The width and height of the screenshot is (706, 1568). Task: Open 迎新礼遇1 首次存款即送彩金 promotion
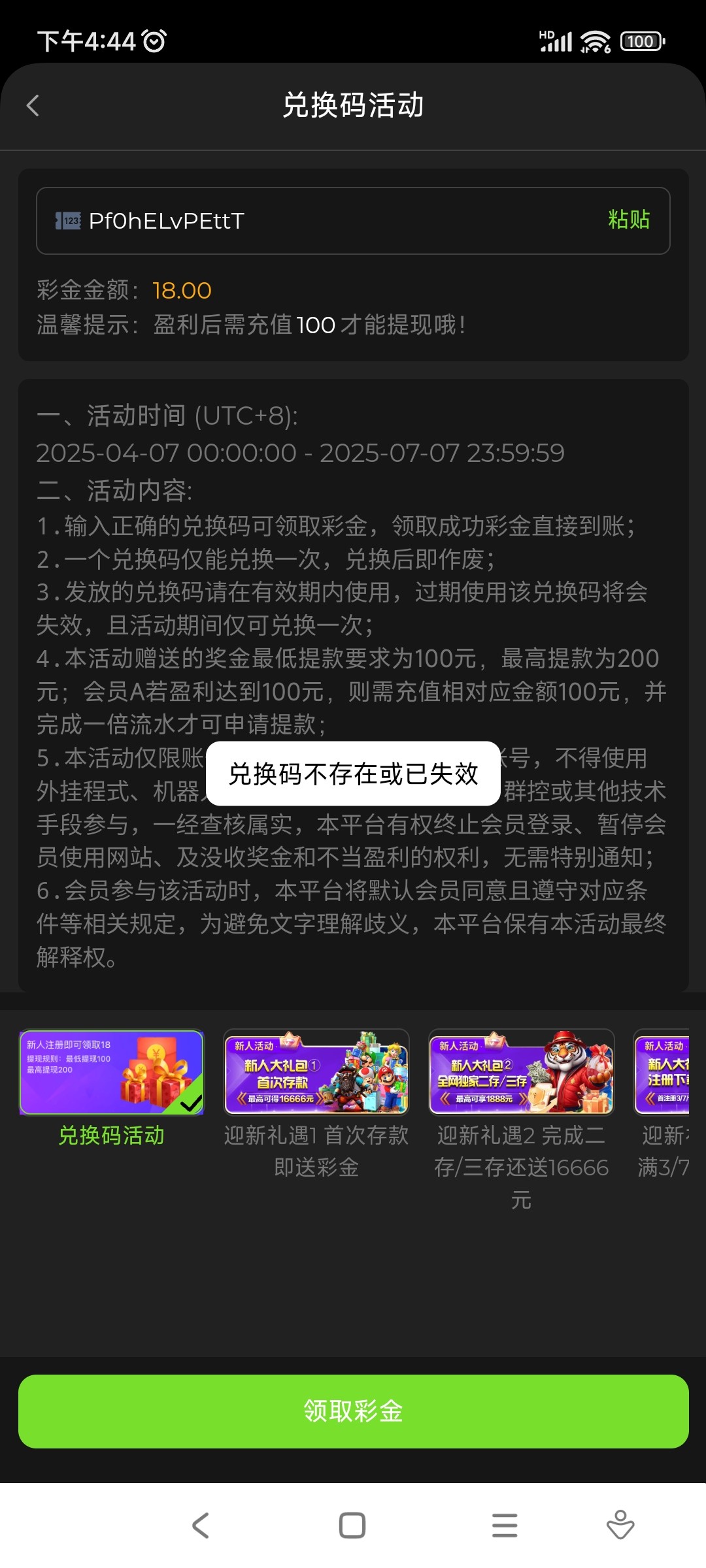click(316, 1073)
